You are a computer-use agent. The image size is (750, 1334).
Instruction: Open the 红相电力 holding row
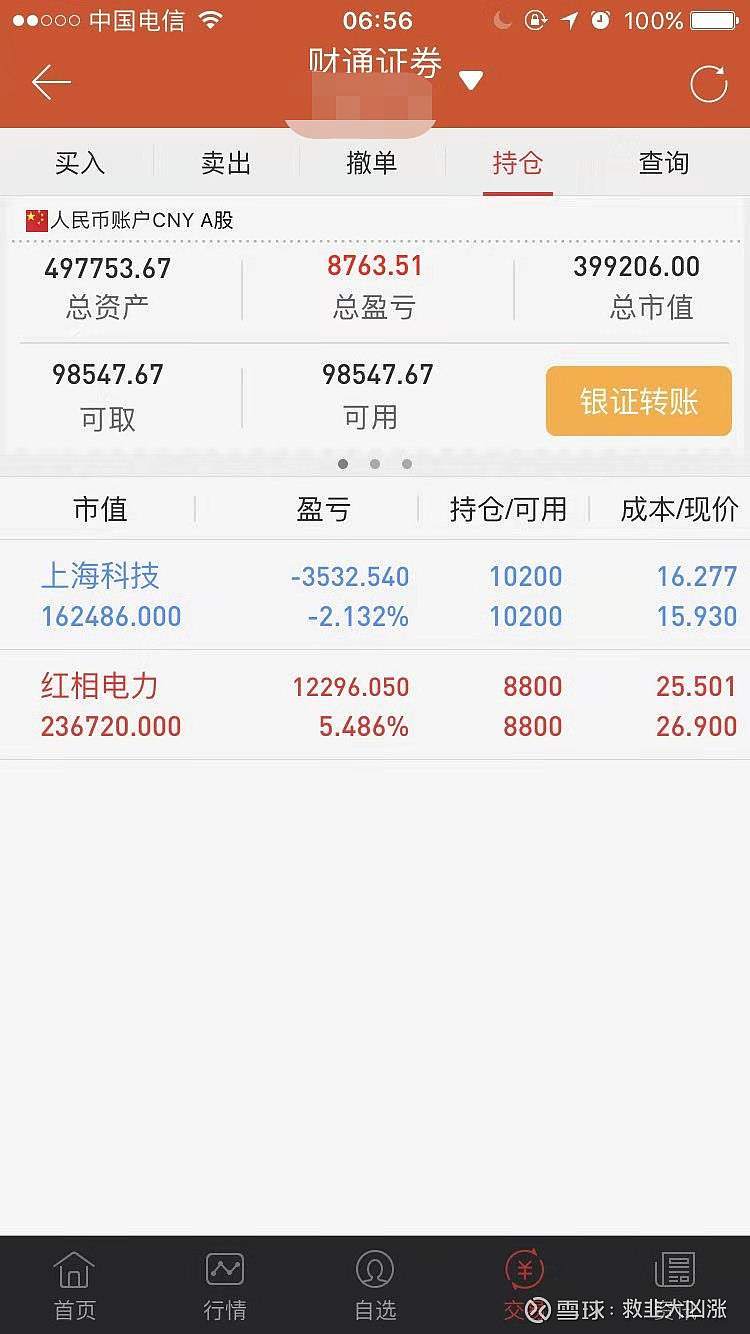(375, 706)
